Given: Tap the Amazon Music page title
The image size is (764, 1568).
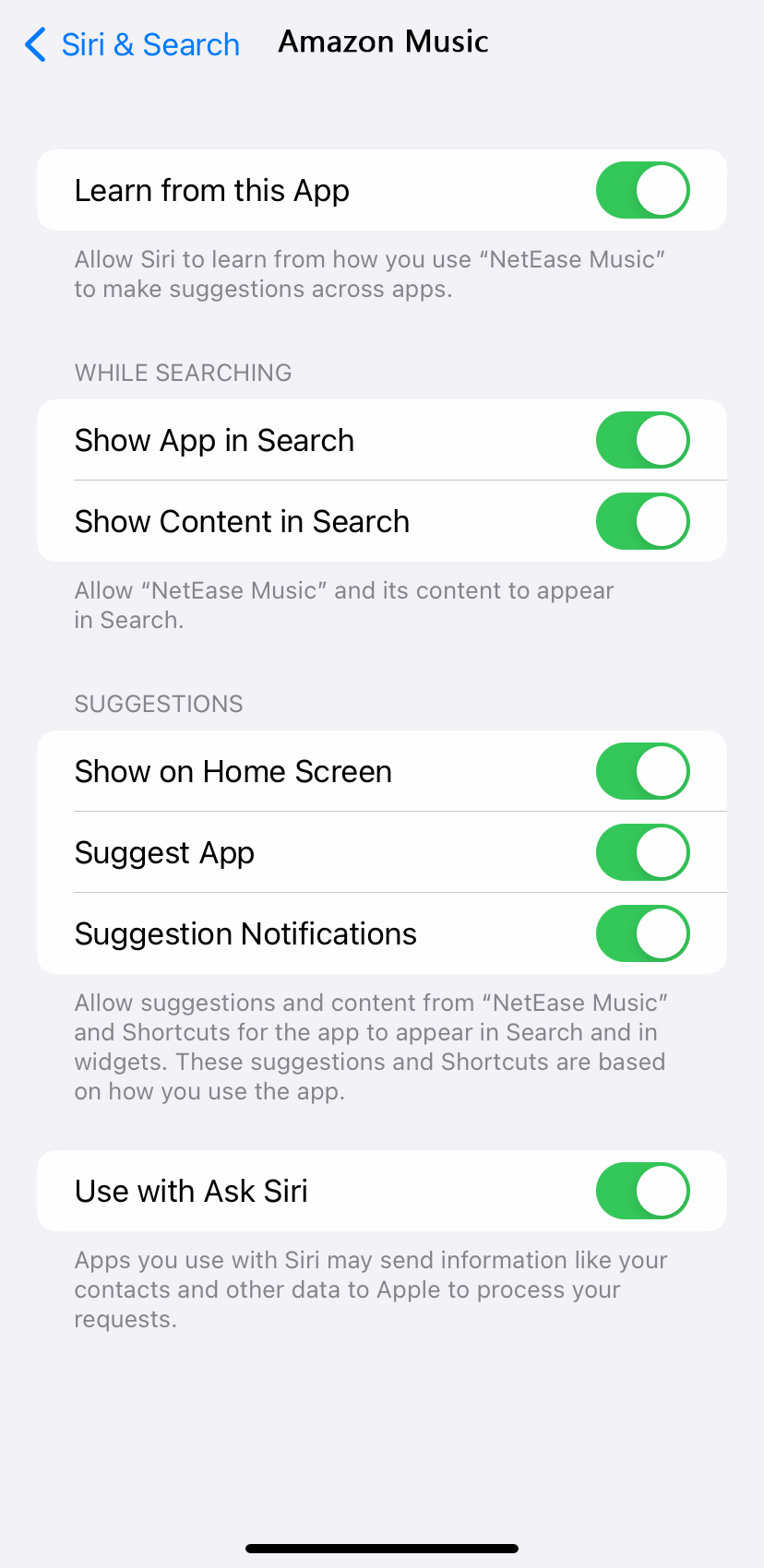Looking at the screenshot, I should (x=383, y=42).
